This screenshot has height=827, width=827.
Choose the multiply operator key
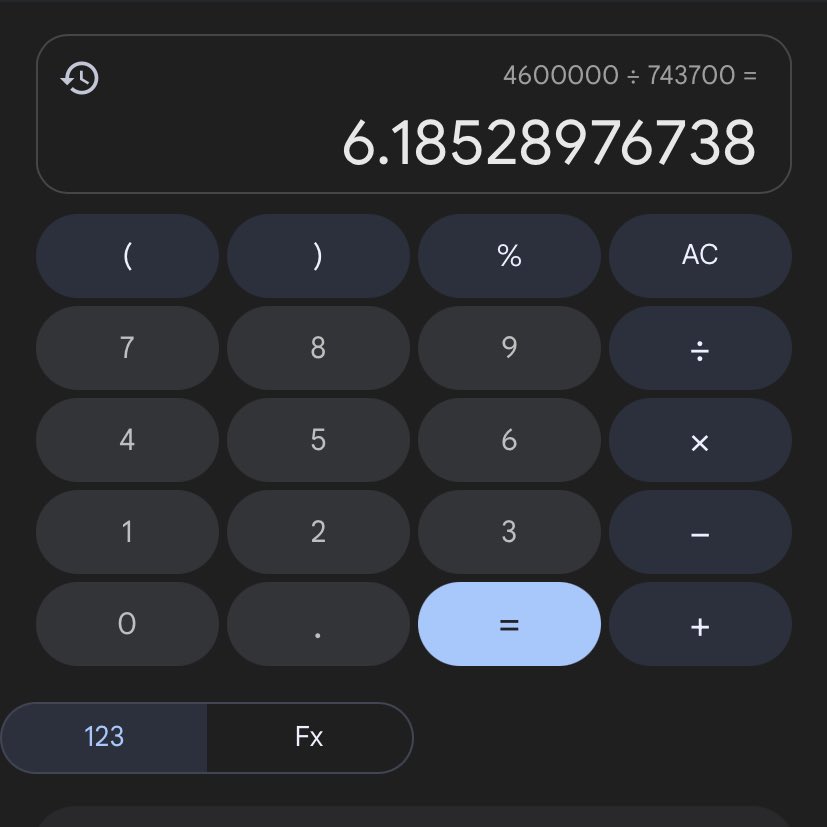click(699, 441)
